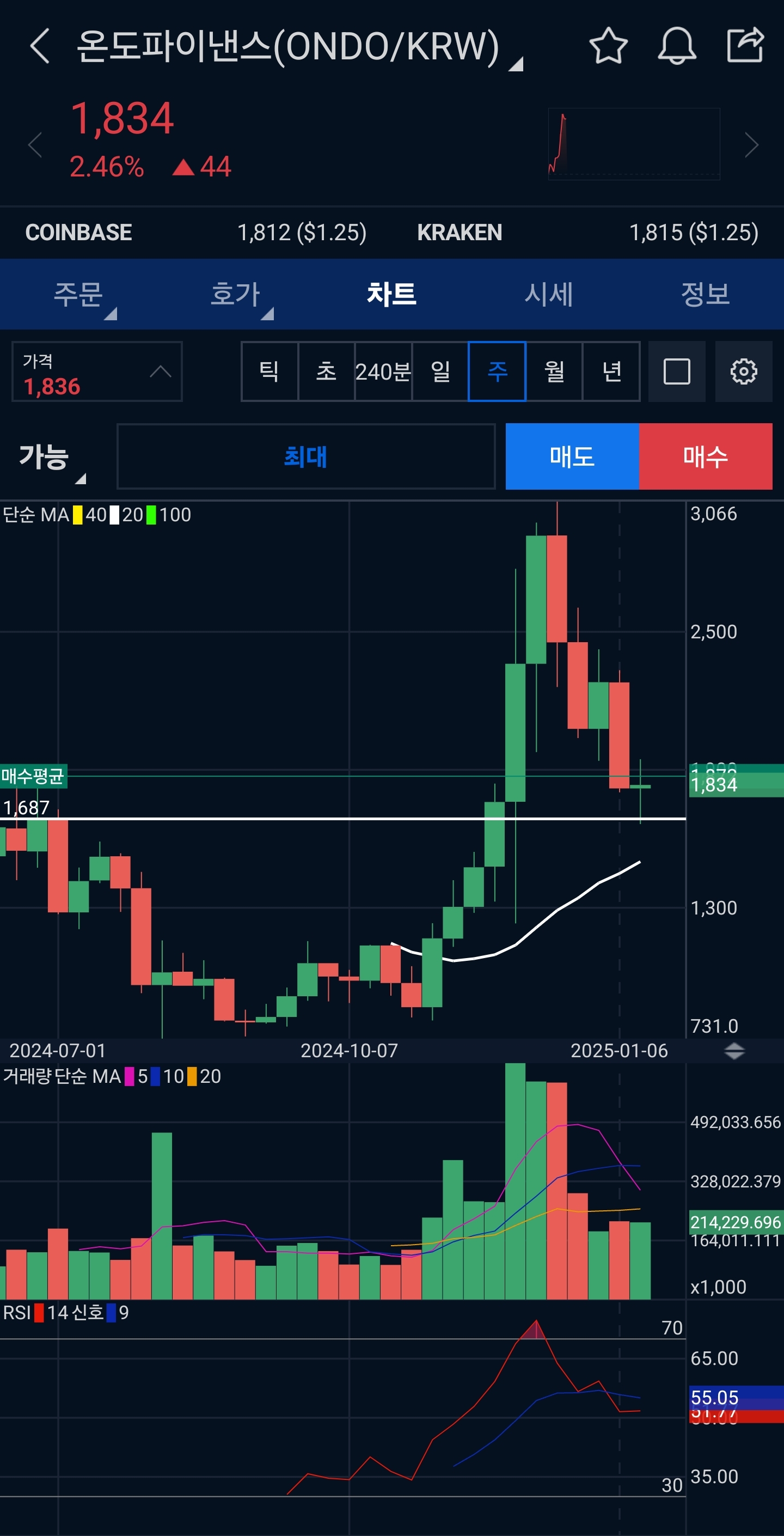
Task: Tap the 최대 maximum amount button
Action: pos(306,457)
